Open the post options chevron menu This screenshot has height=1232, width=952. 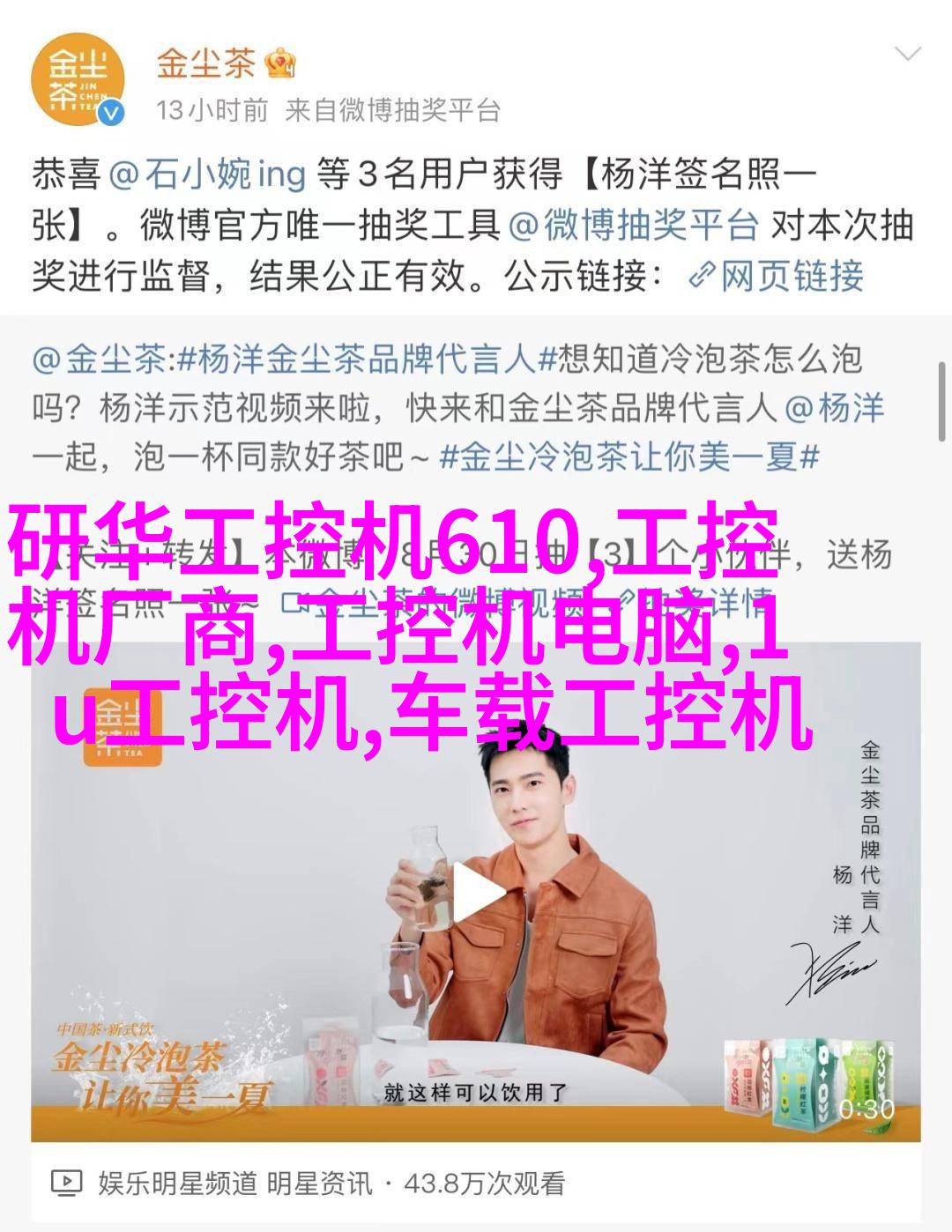pyautogui.click(x=907, y=55)
